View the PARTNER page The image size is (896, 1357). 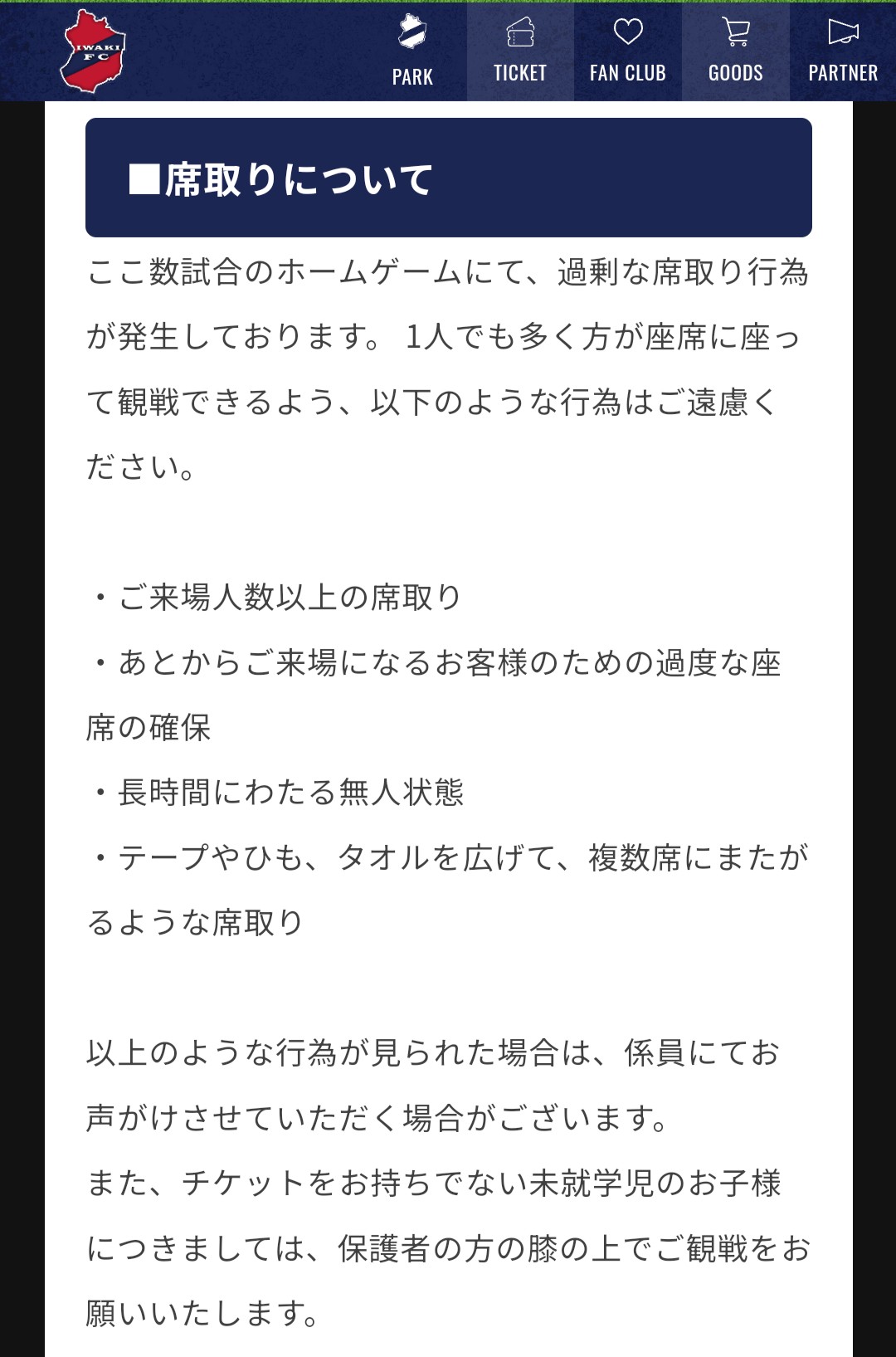tap(843, 51)
